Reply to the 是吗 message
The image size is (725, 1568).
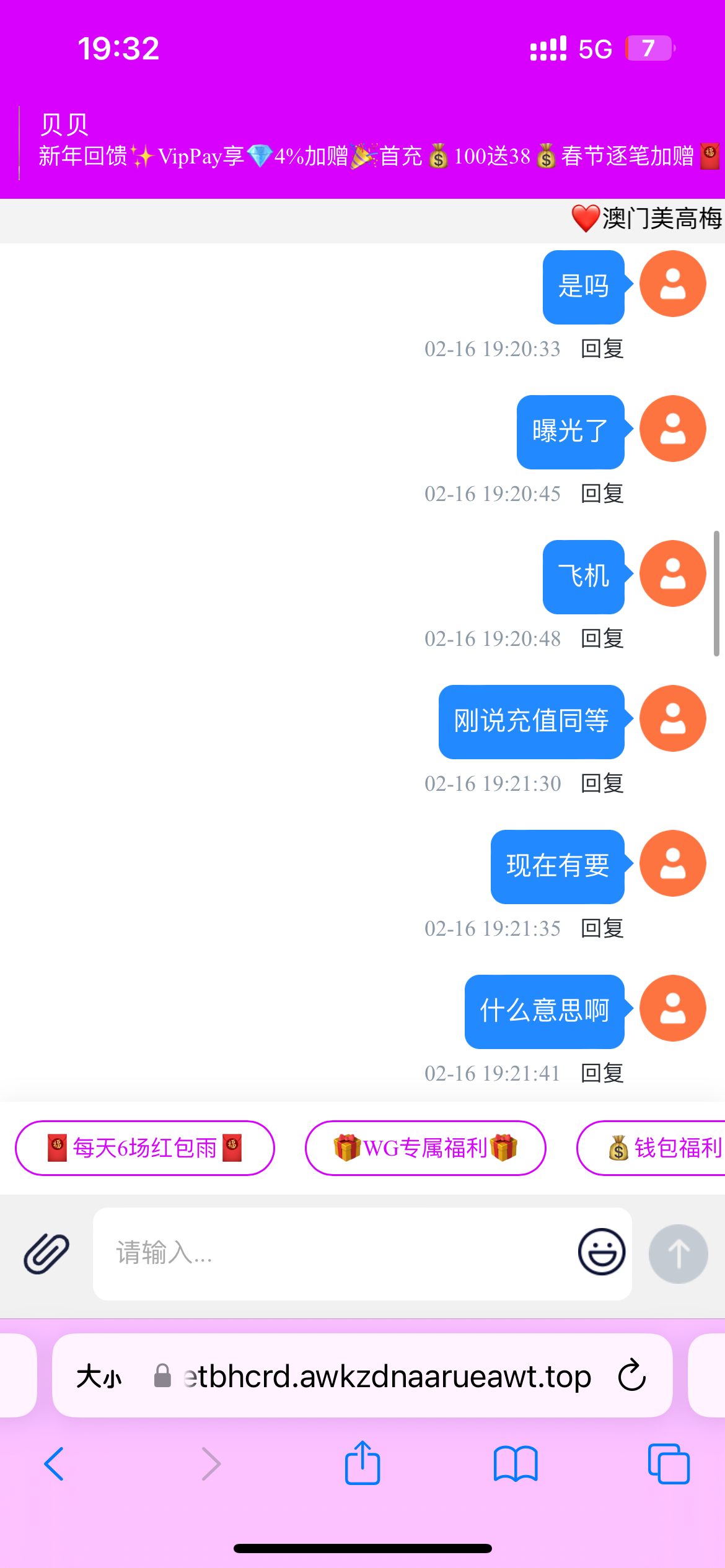pyautogui.click(x=602, y=349)
